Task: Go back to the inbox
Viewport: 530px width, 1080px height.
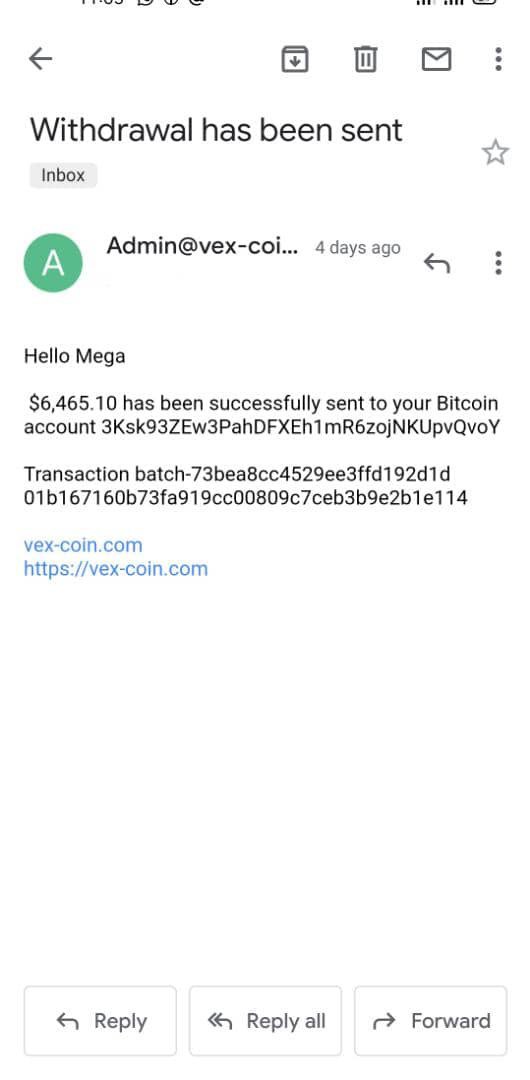Action: [x=40, y=59]
